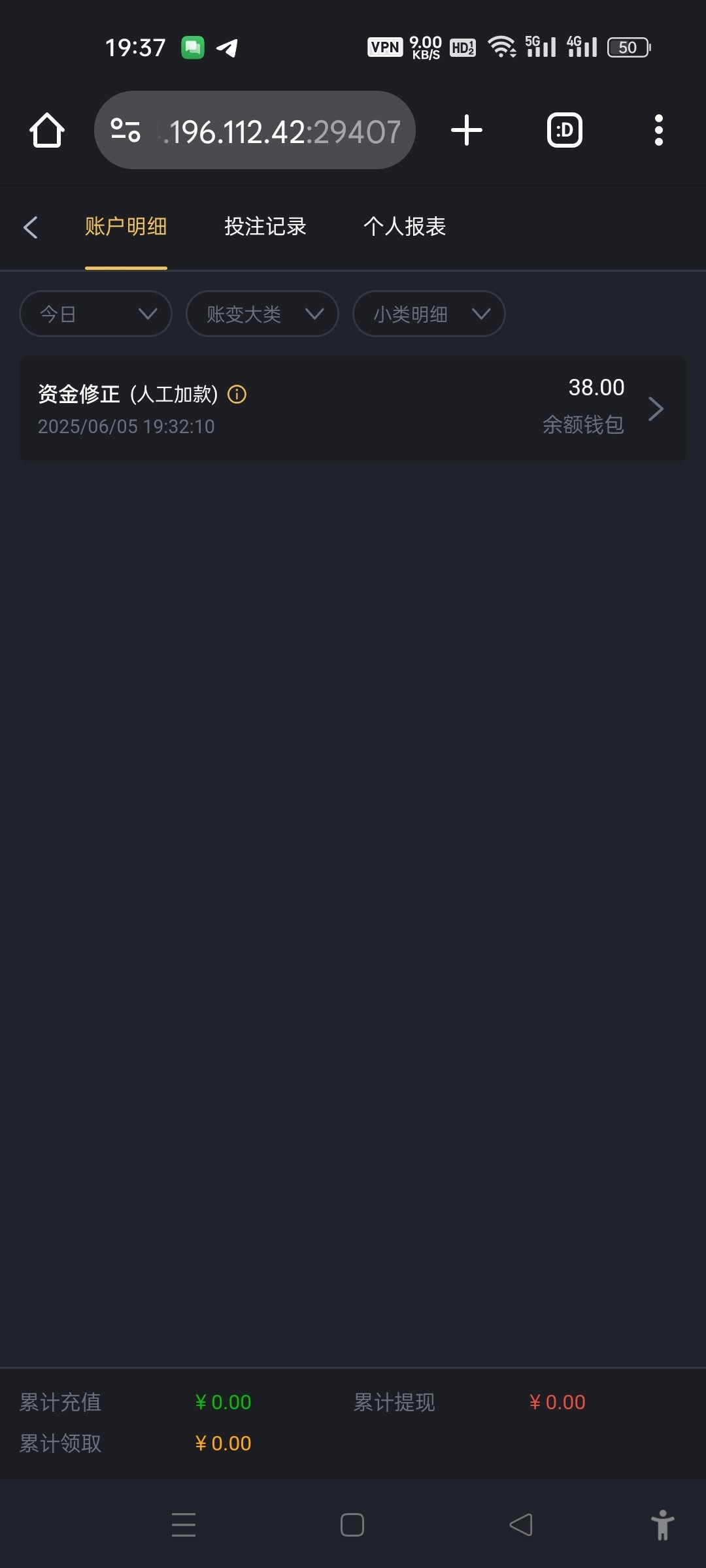
Task: Open the browser tab switcher
Action: [564, 131]
